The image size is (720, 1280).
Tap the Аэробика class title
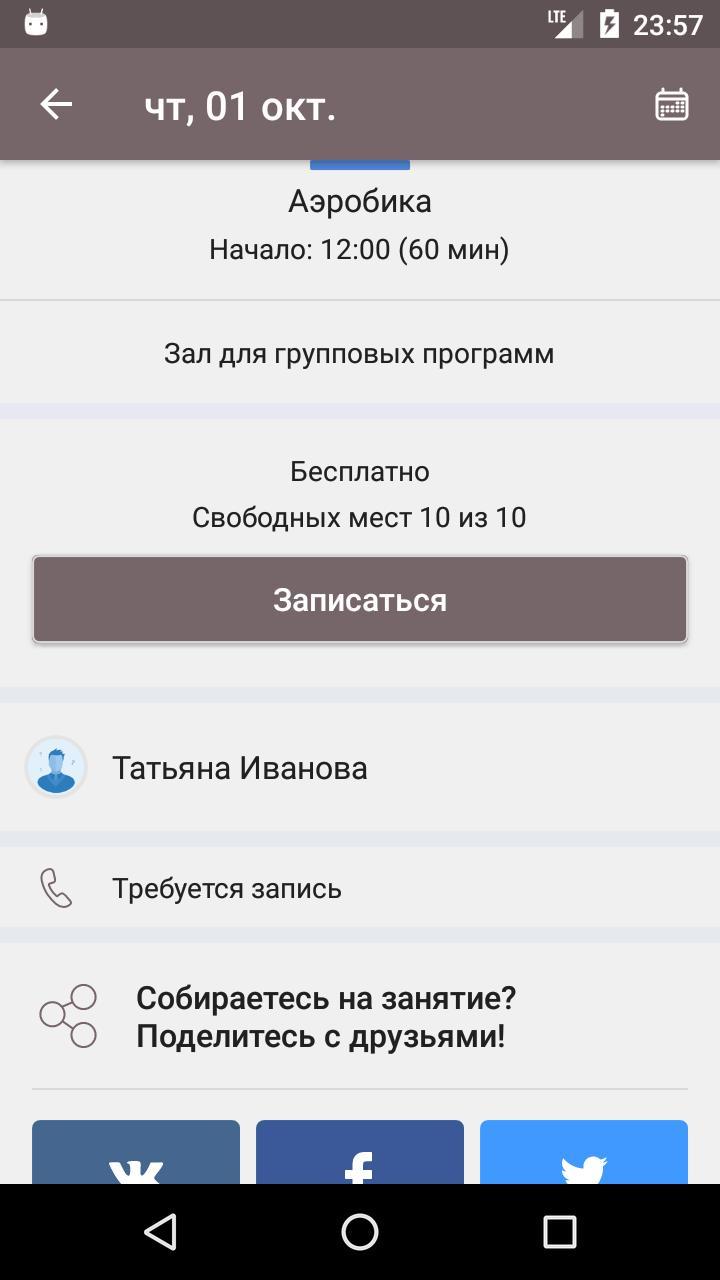[360, 200]
